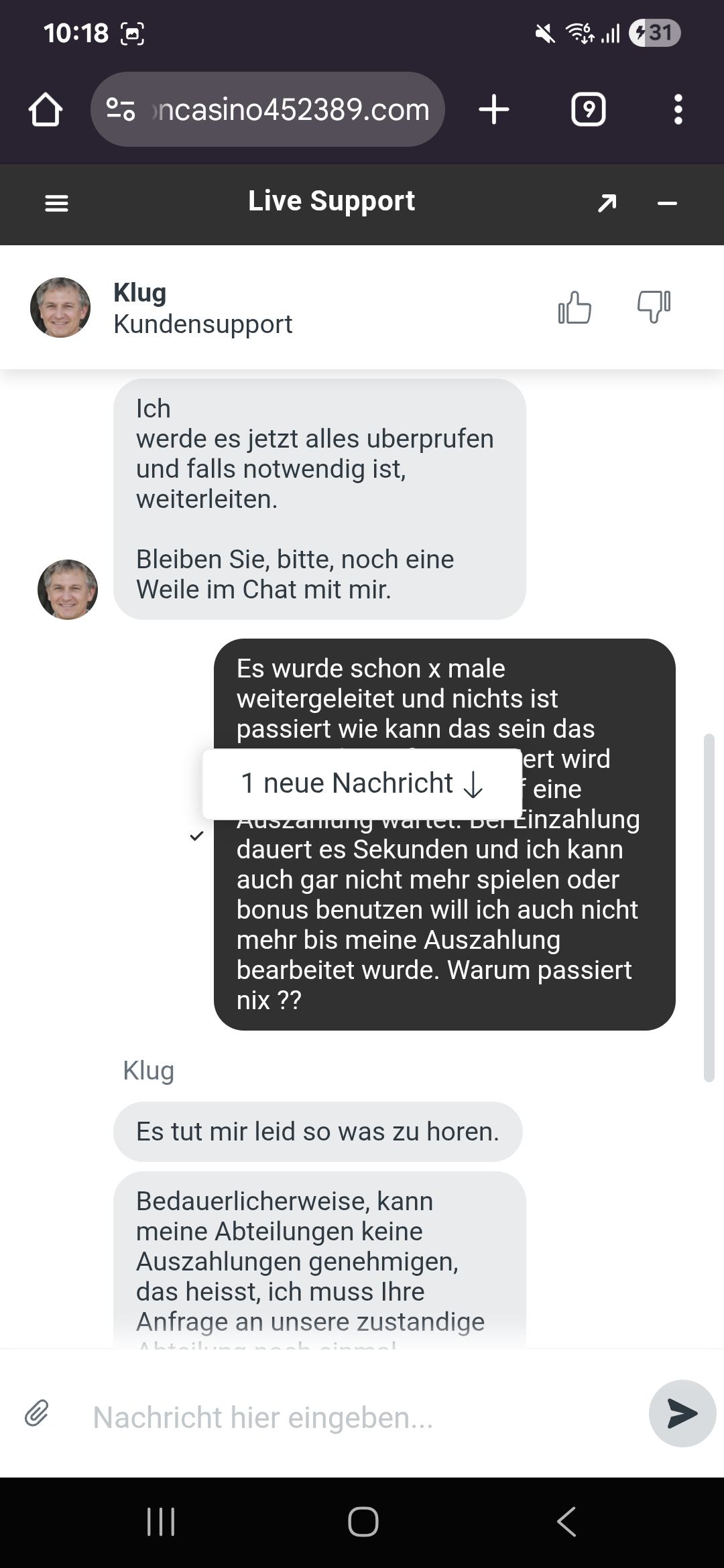Open a new browser tab

494,109
